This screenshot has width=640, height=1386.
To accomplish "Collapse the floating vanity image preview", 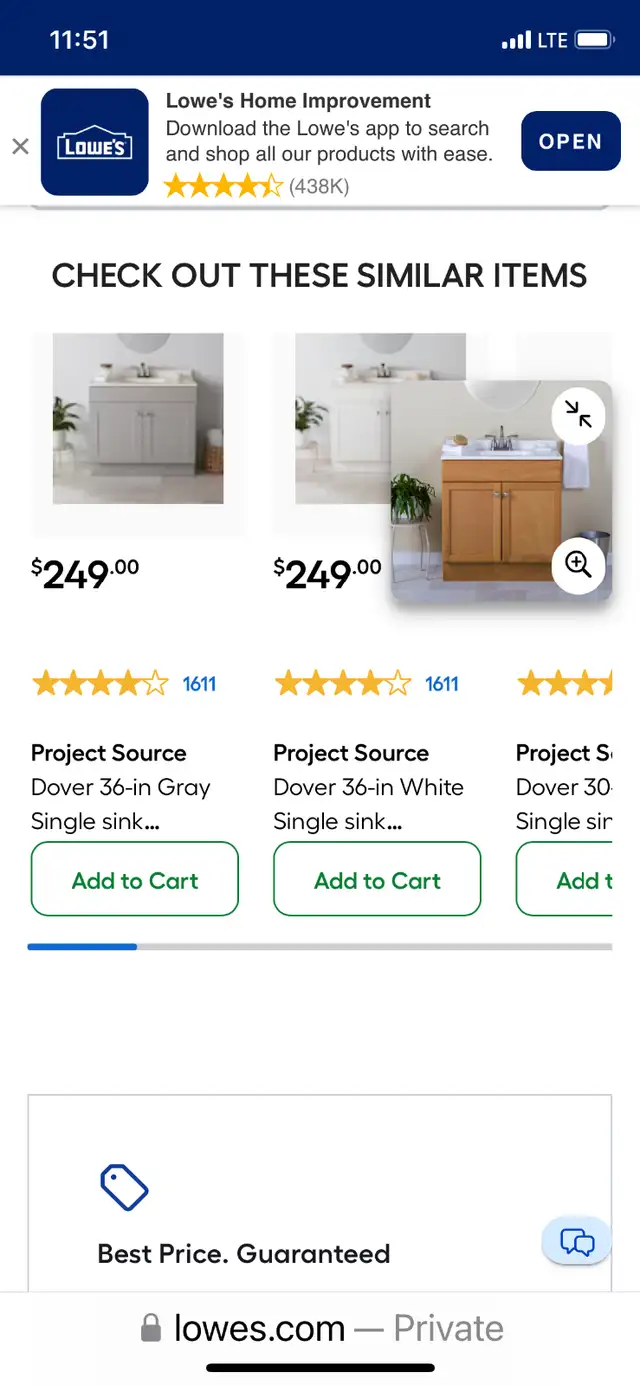I will point(578,414).
